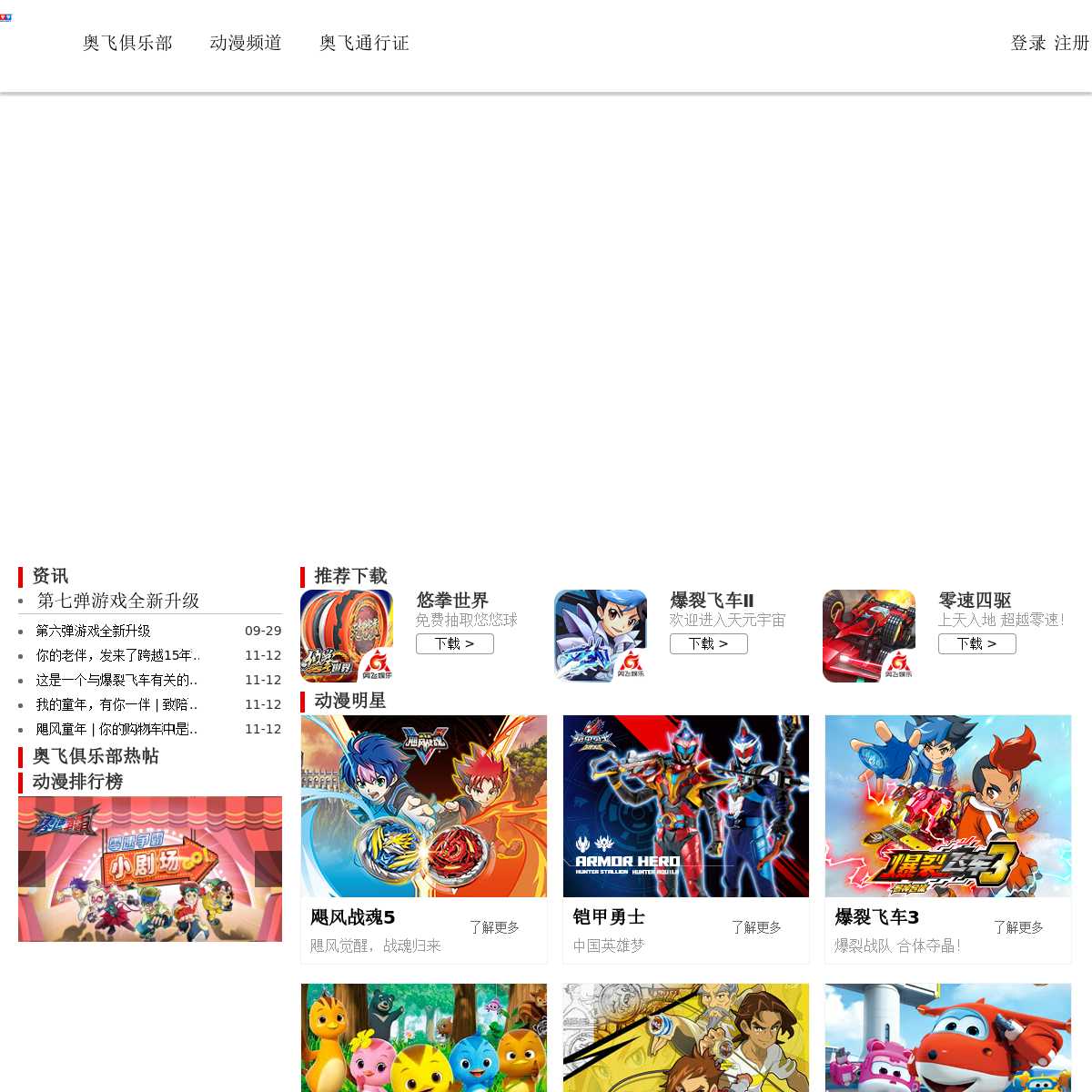Open the 奥飞俱乐部 navigation link
This screenshot has width=1092, height=1092.
tap(127, 43)
